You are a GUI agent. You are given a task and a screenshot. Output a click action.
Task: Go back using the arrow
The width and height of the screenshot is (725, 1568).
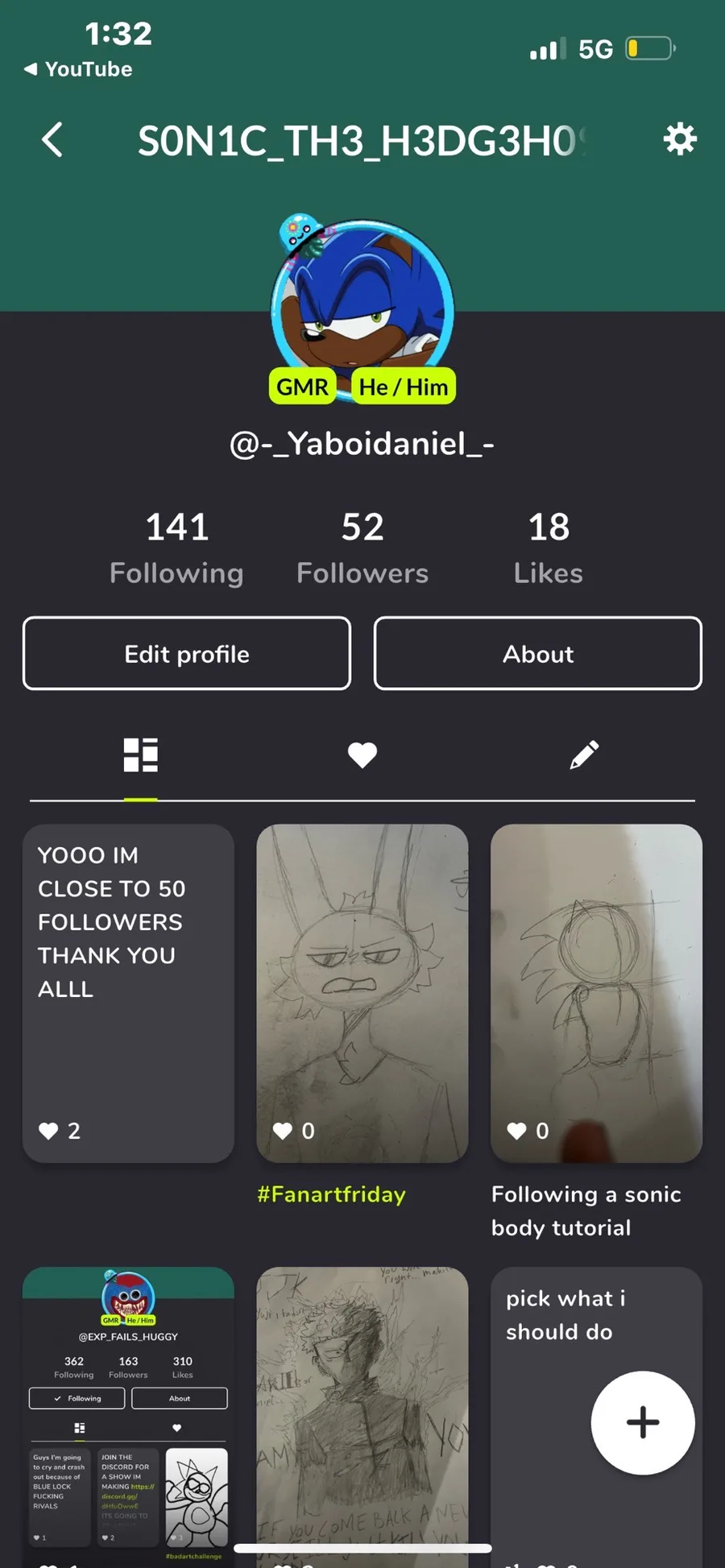52,139
